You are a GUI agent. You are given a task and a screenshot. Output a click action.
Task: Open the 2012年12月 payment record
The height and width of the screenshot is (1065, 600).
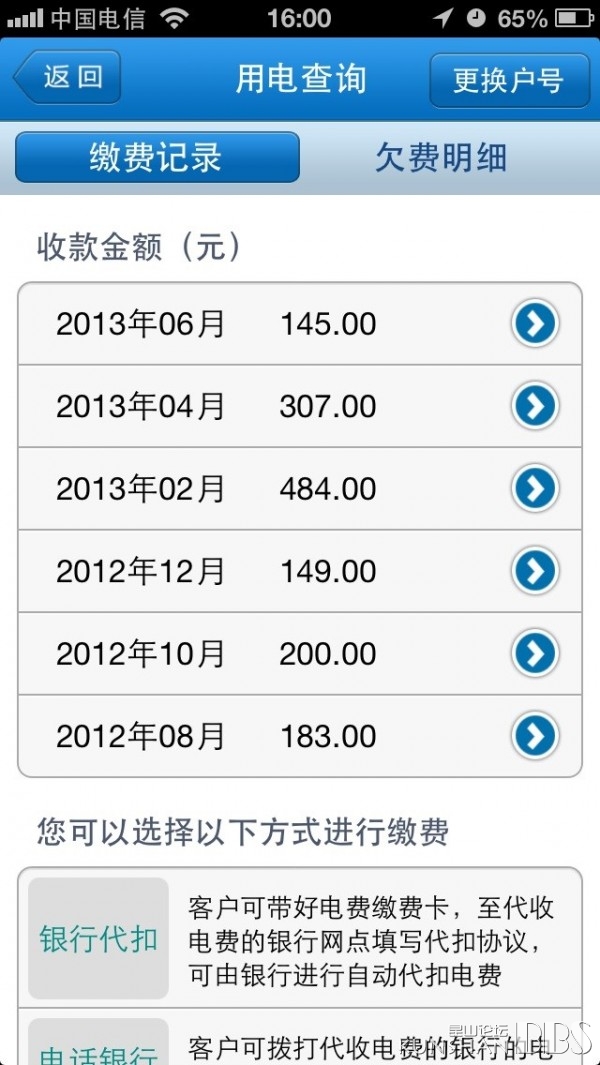[x=300, y=571]
